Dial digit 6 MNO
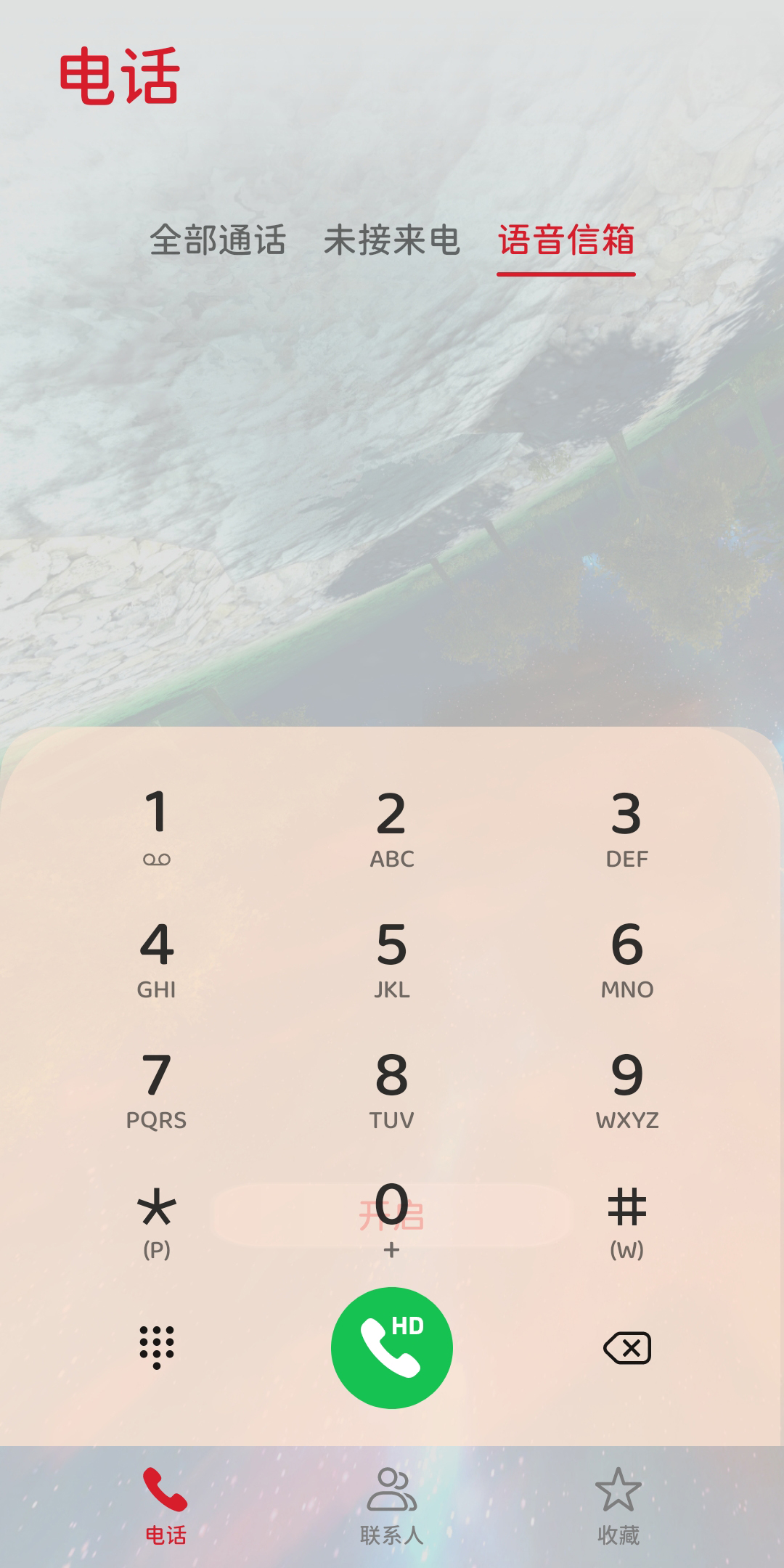The height and width of the screenshot is (1568, 784). point(626,958)
